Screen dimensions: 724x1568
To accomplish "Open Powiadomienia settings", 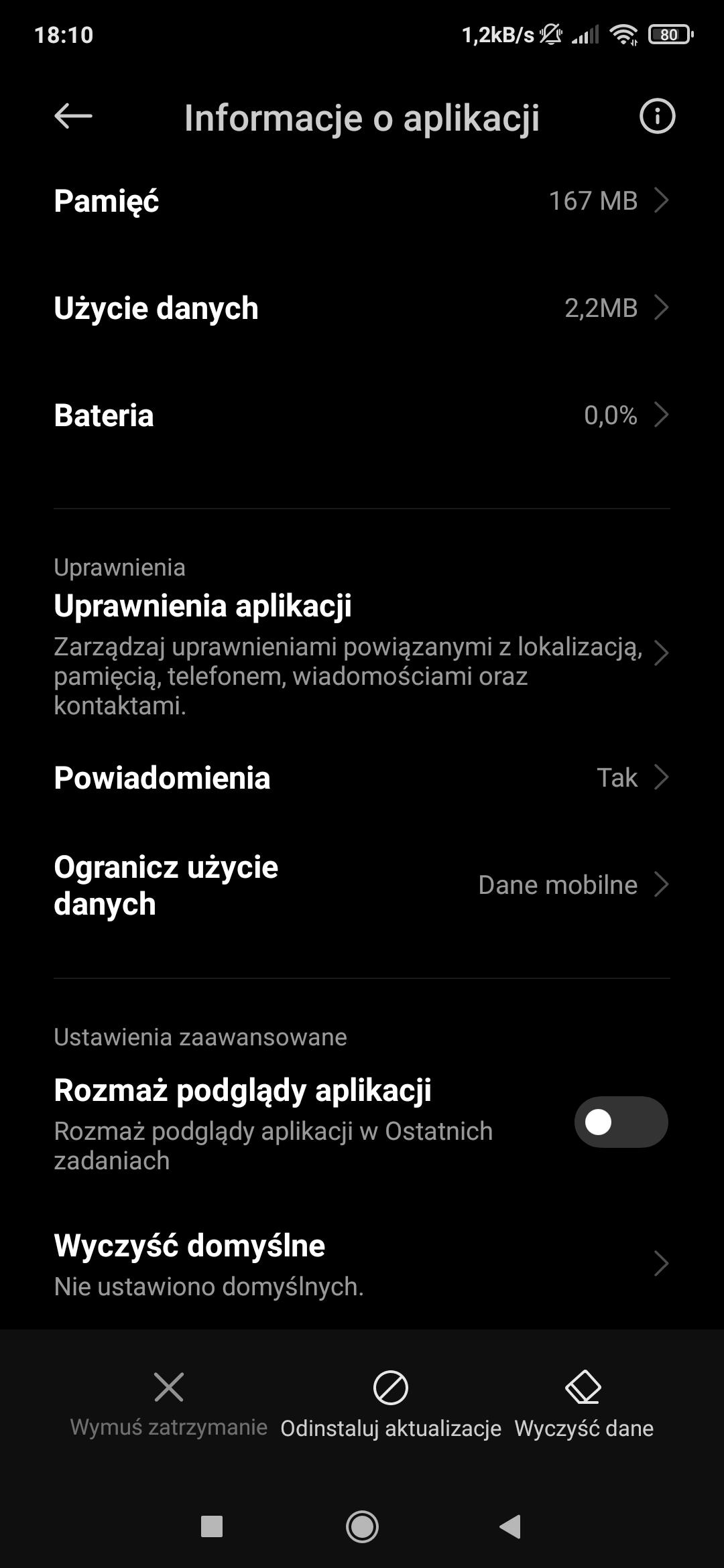I will click(x=362, y=777).
